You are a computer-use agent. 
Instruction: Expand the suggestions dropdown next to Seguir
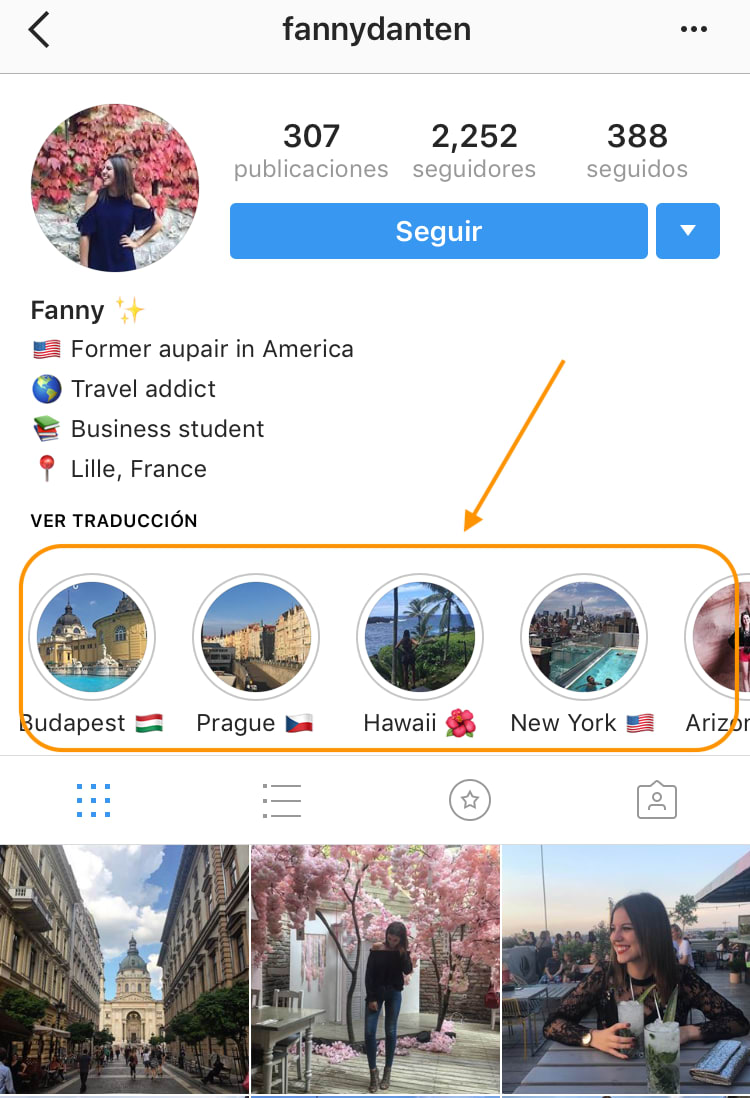[x=687, y=231]
